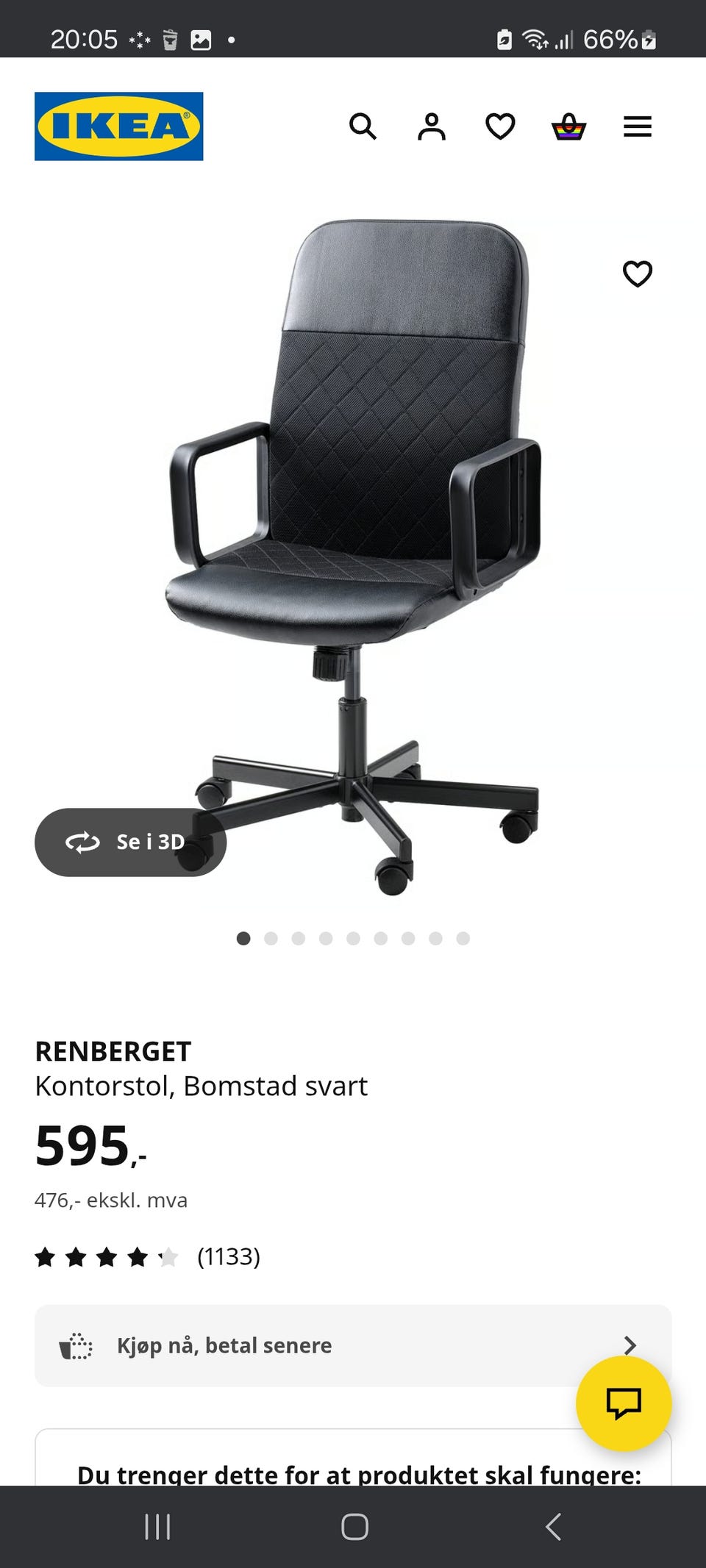Screen dimensions: 706x1568
Task: Open the hamburger menu
Action: pyautogui.click(x=638, y=126)
